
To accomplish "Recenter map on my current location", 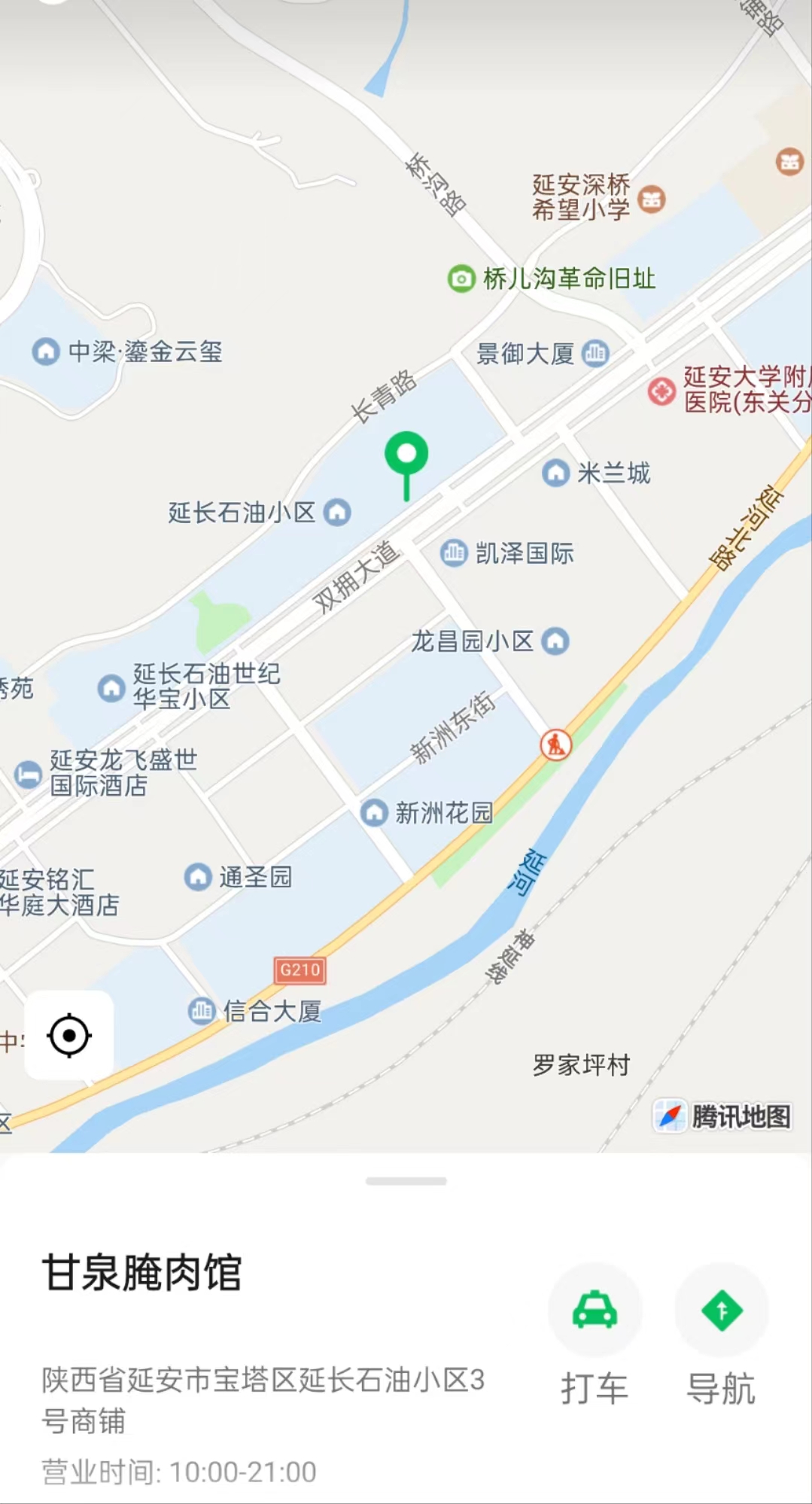I will 68,1035.
